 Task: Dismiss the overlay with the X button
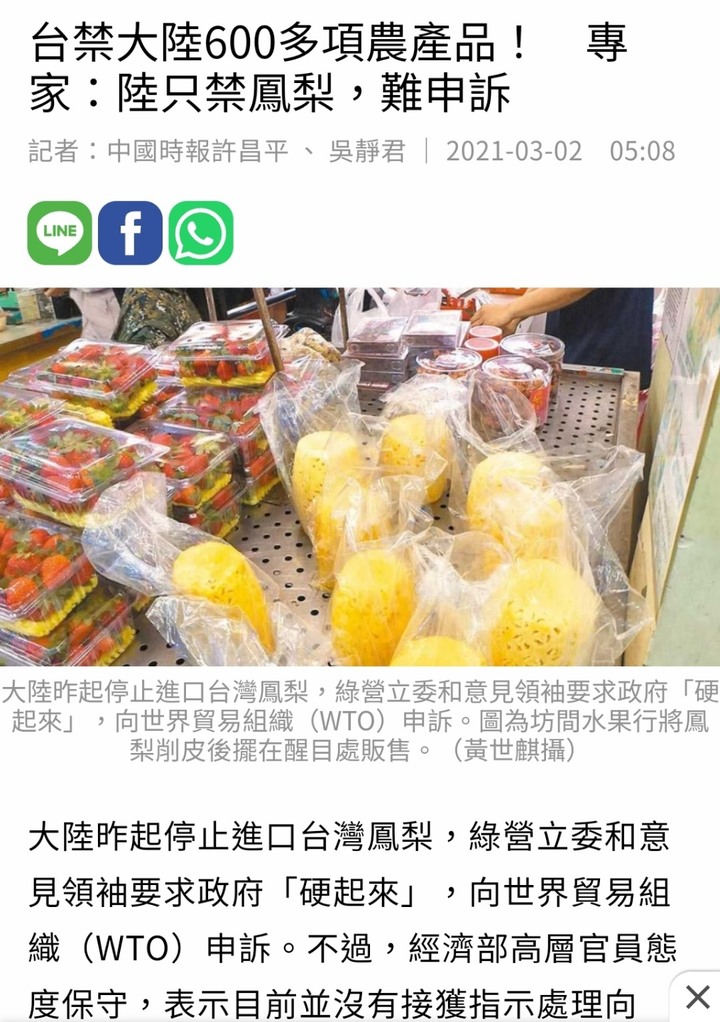coord(697,996)
